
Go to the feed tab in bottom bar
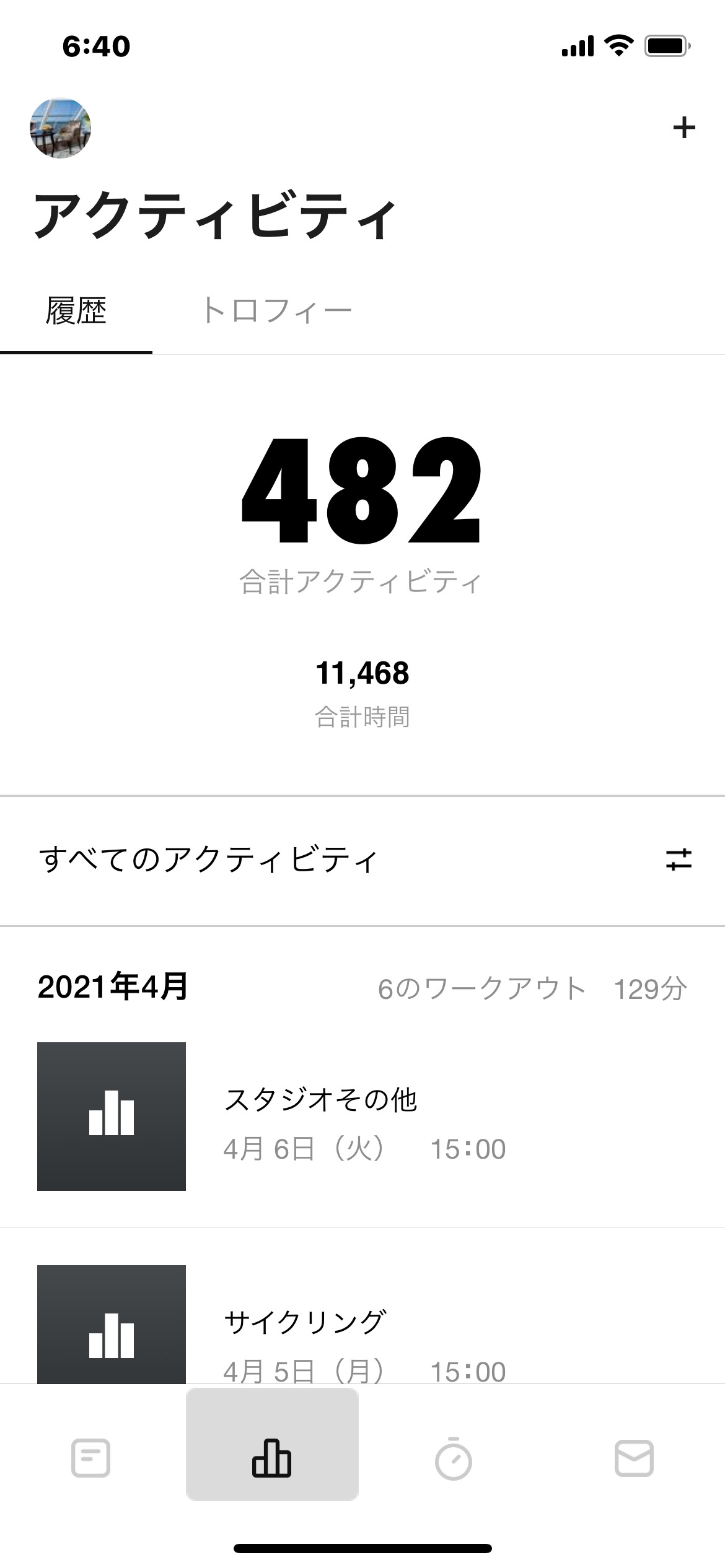(90, 1458)
